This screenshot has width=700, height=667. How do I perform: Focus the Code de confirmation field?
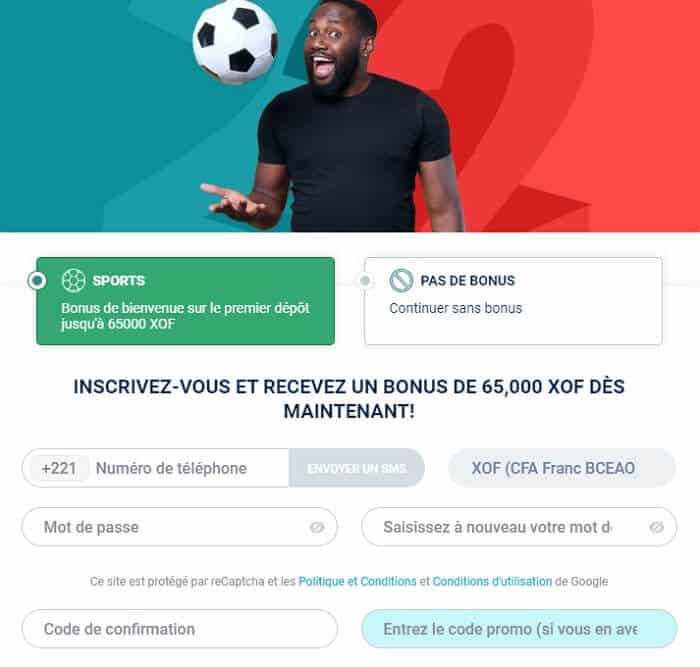pyautogui.click(x=180, y=629)
